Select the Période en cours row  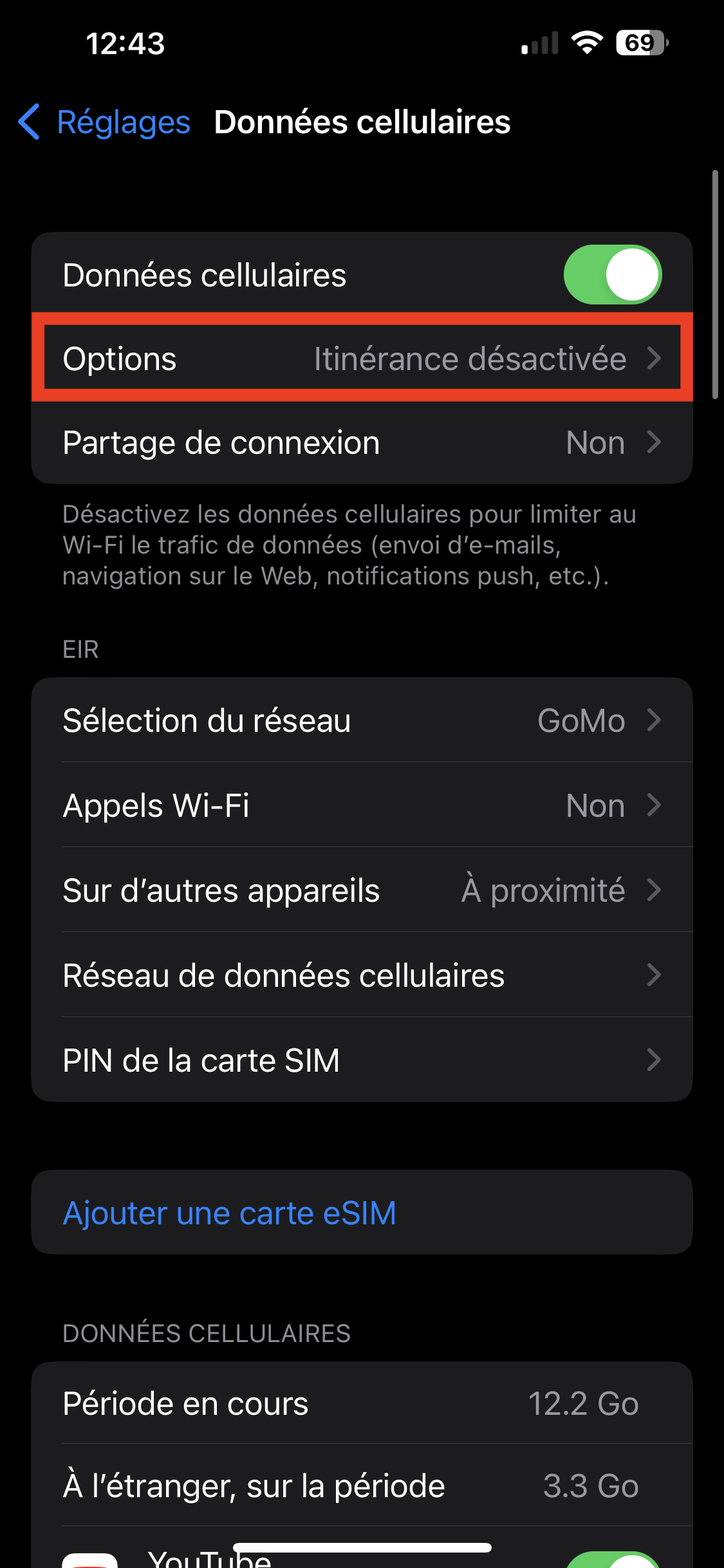(x=362, y=1403)
